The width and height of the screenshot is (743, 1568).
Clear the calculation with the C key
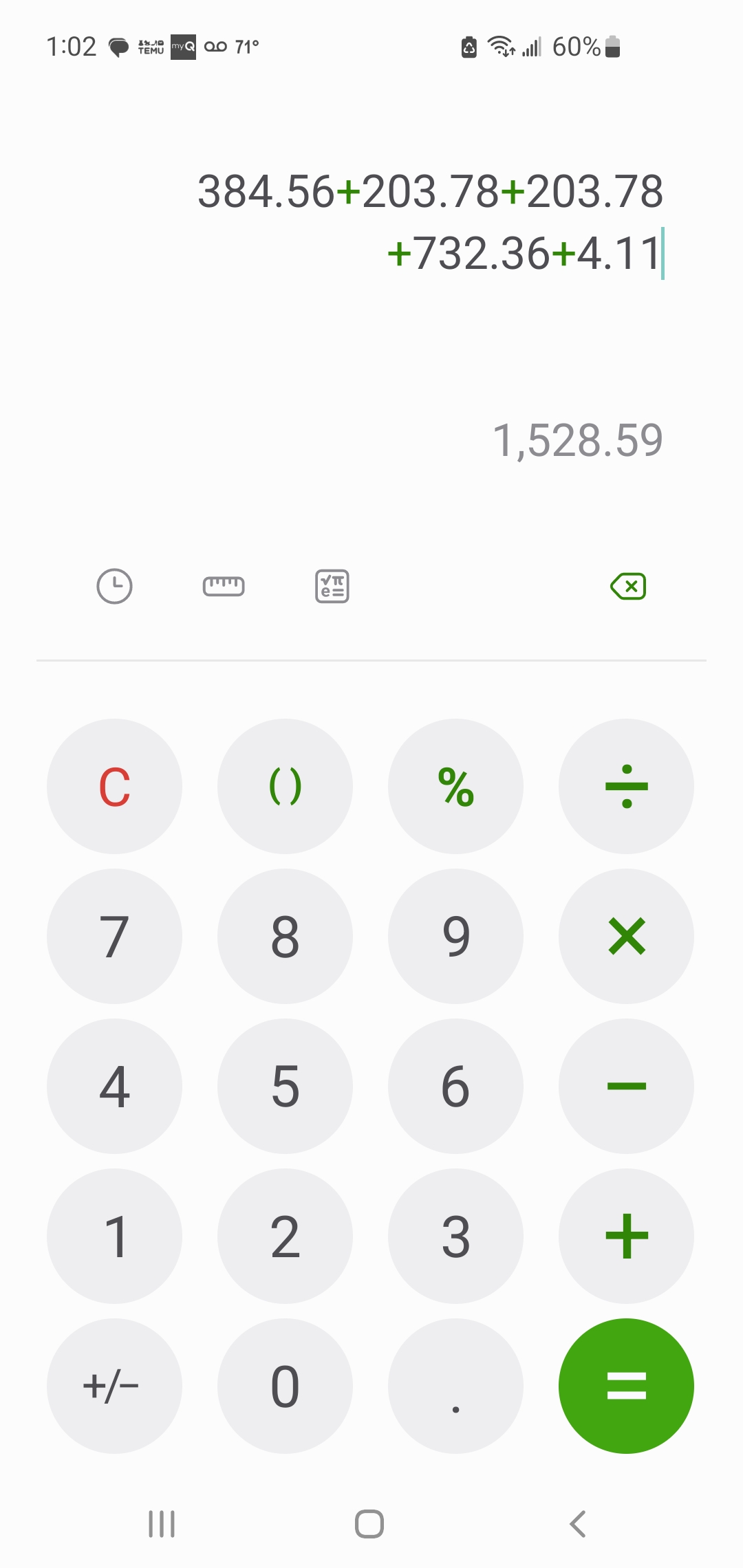pos(114,787)
